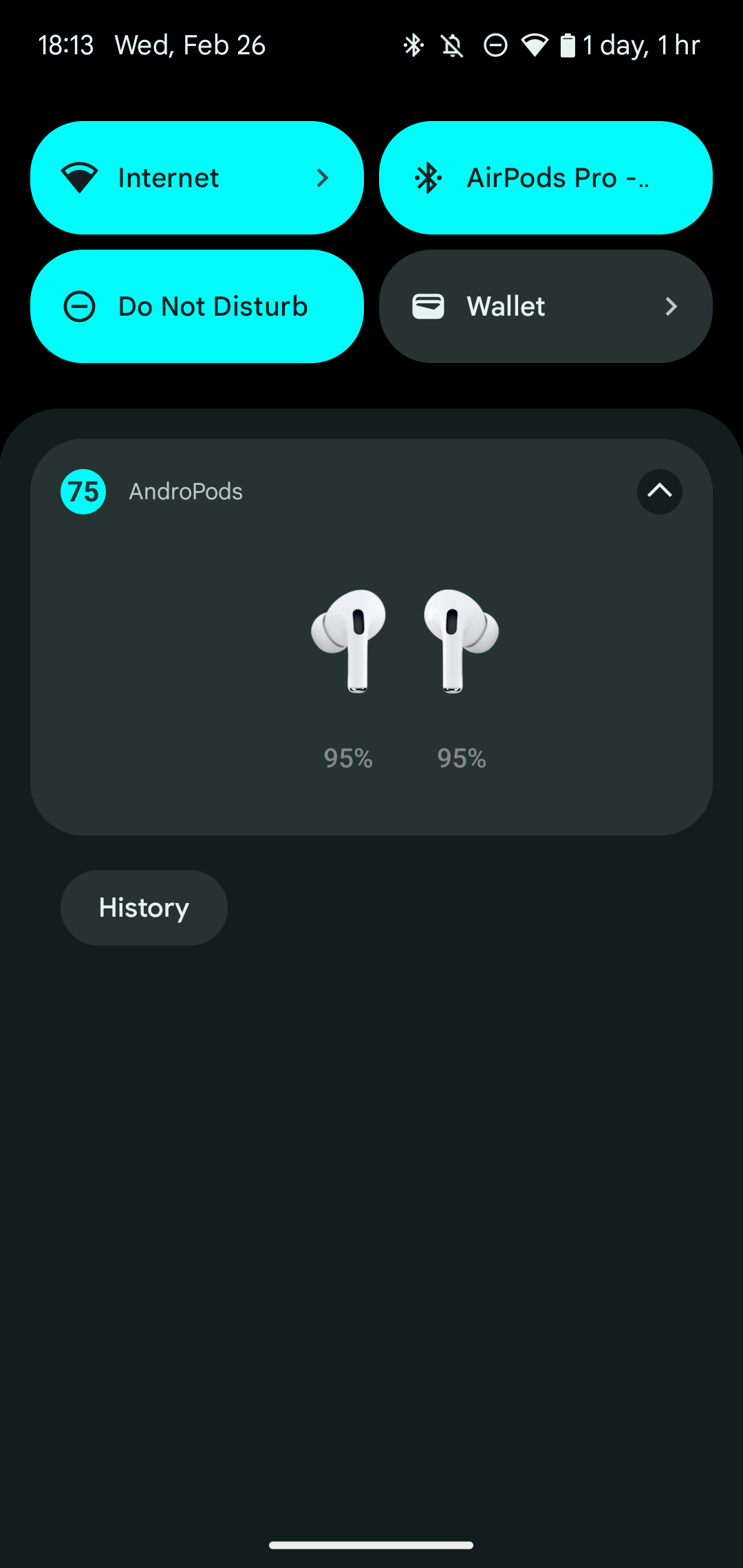Tap the home gesture bar at the bottom
Screen dimensions: 743x1568
point(371,1543)
